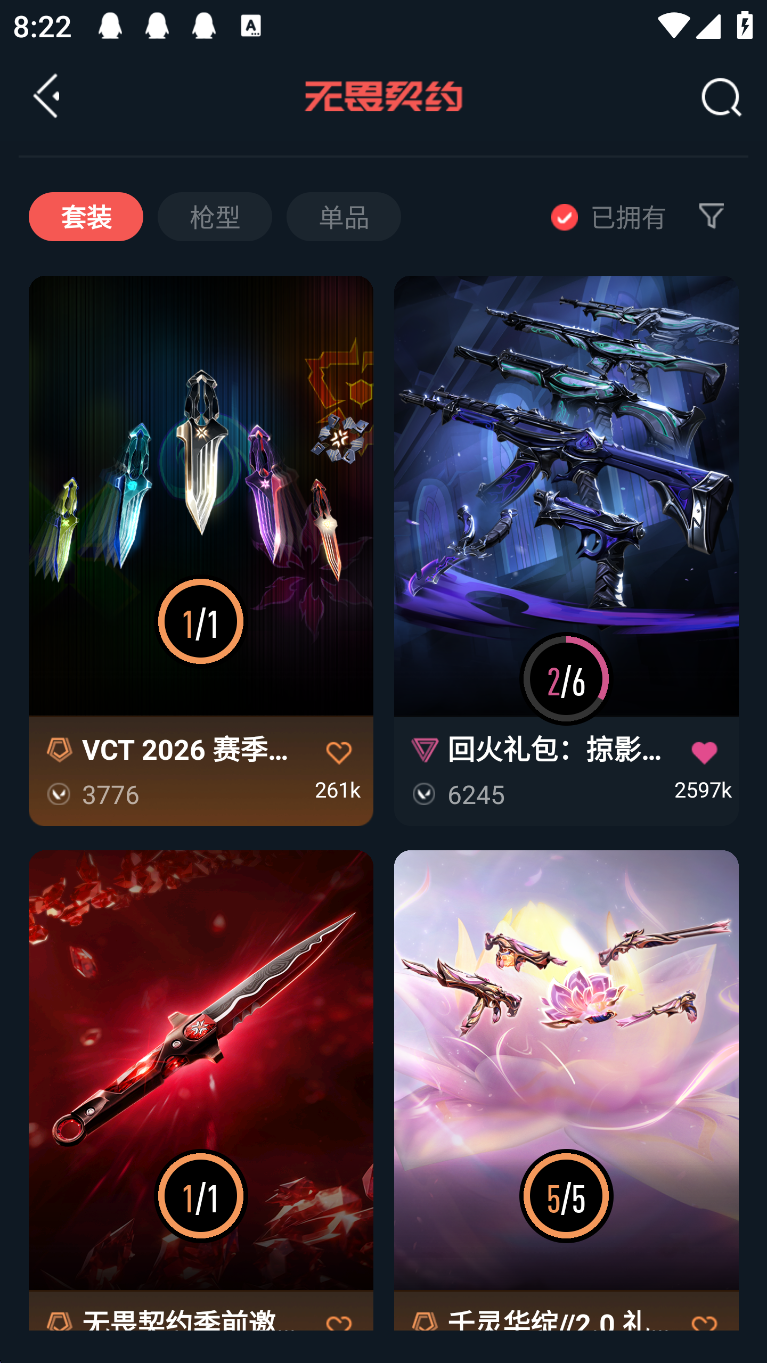Open the search magnifier icon
The width and height of the screenshot is (767, 1363).
720,97
